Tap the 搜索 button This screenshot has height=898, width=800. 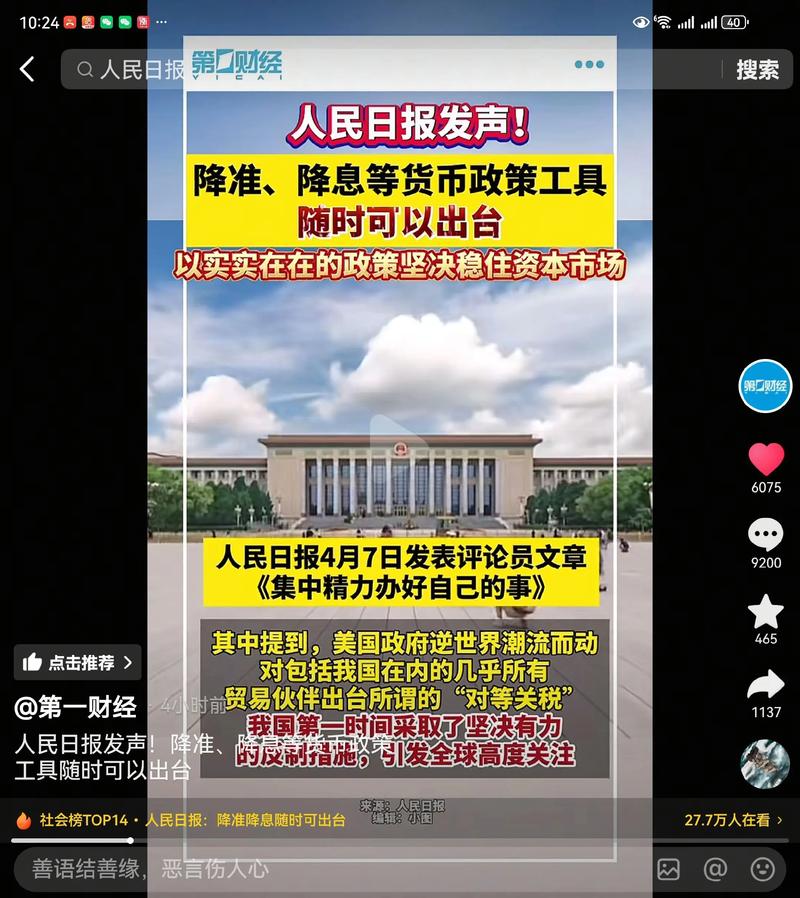pos(757,69)
